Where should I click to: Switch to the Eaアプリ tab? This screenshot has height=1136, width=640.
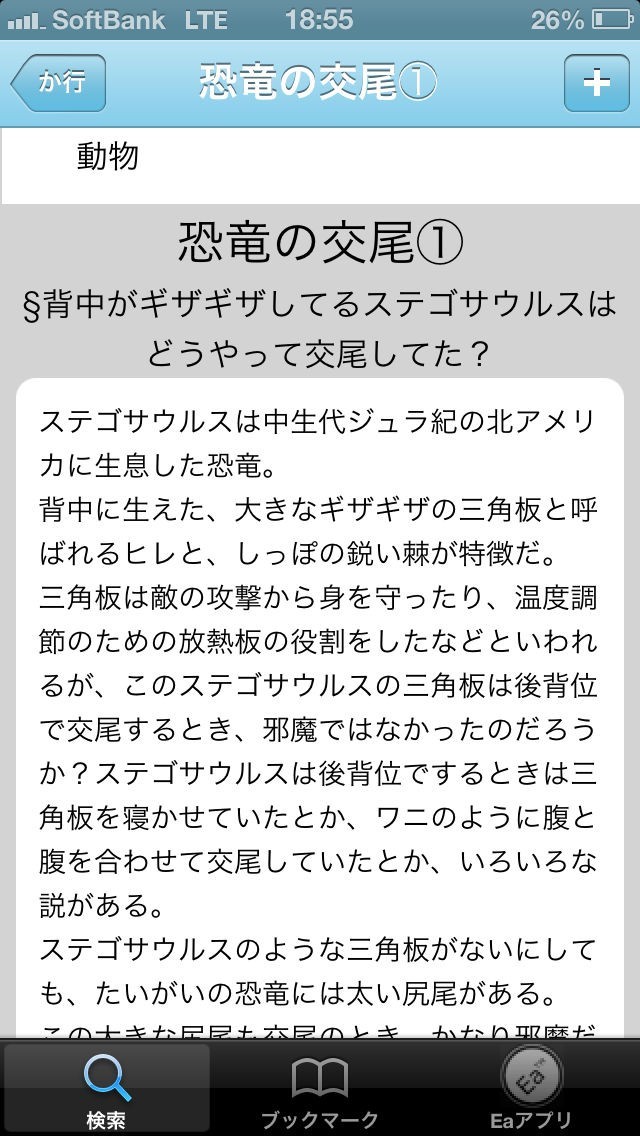533,1090
